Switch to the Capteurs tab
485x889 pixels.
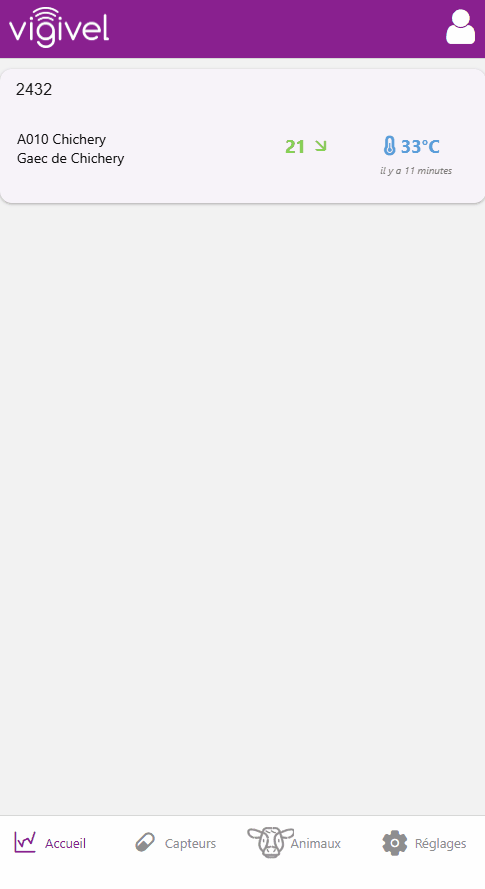(175, 843)
